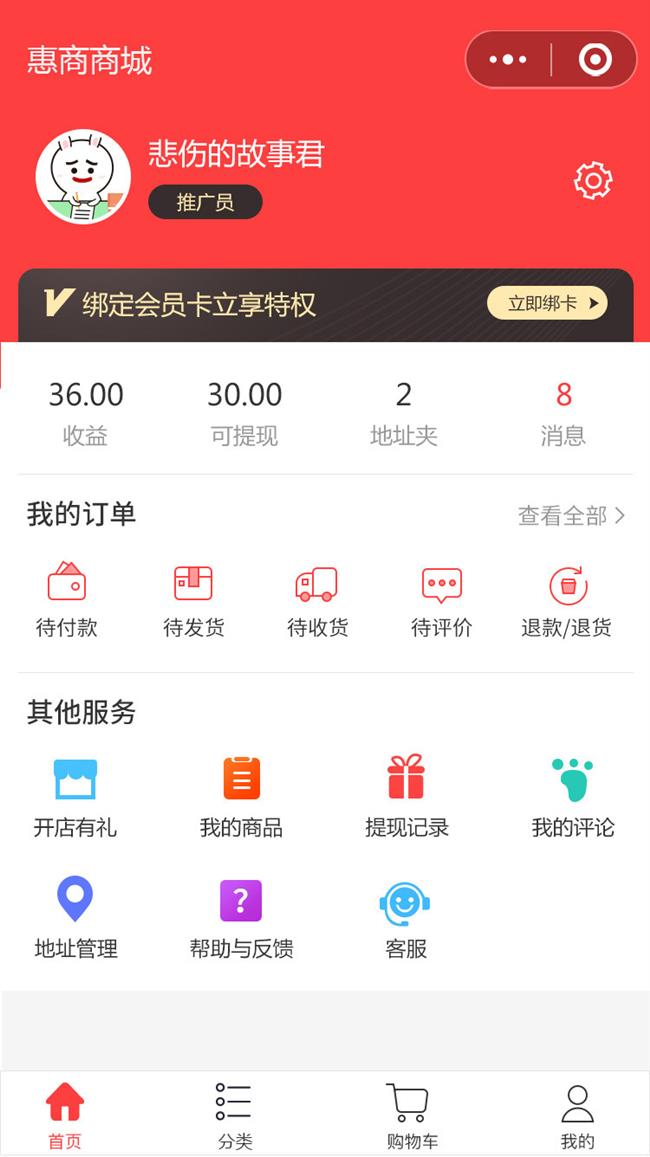The width and height of the screenshot is (650, 1157).
Task: Open 待评价 orders
Action: pyautogui.click(x=441, y=600)
